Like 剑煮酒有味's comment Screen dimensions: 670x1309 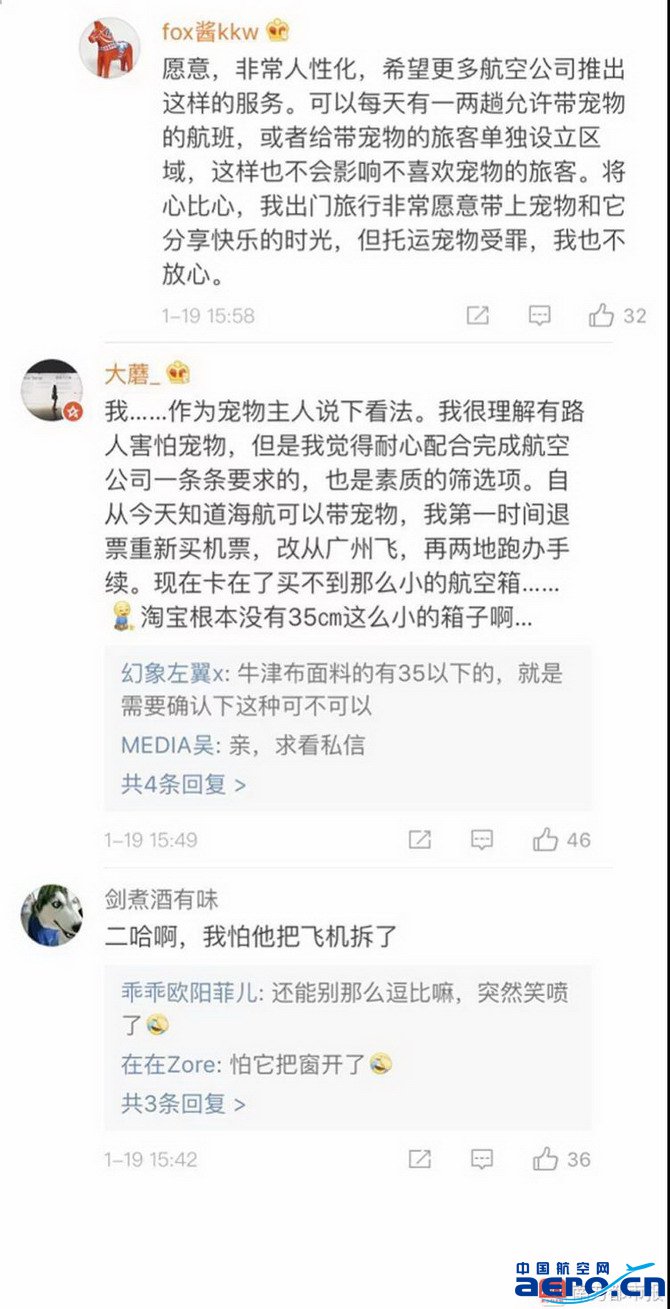546,1160
